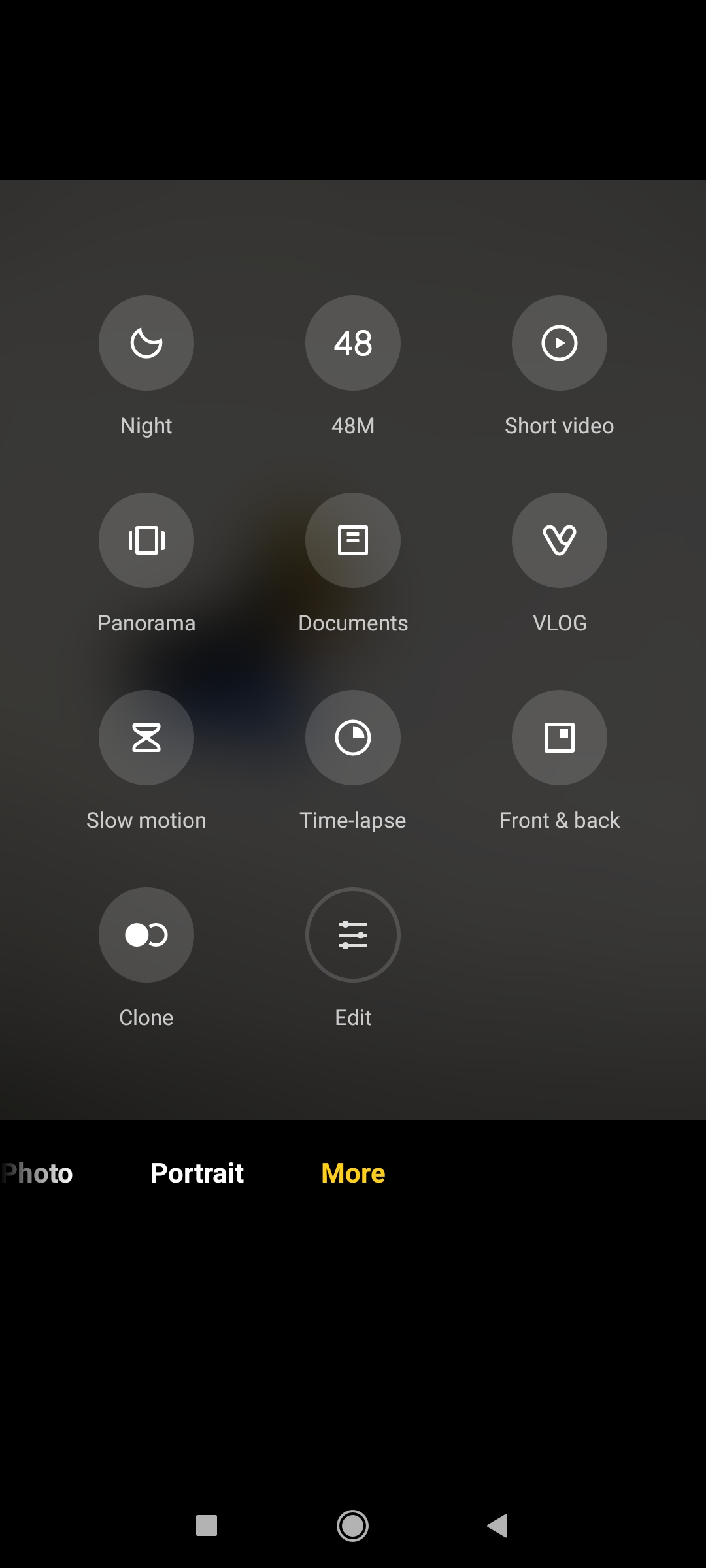706x1568 pixels.
Task: Open Clone mode
Action: [x=146, y=936]
